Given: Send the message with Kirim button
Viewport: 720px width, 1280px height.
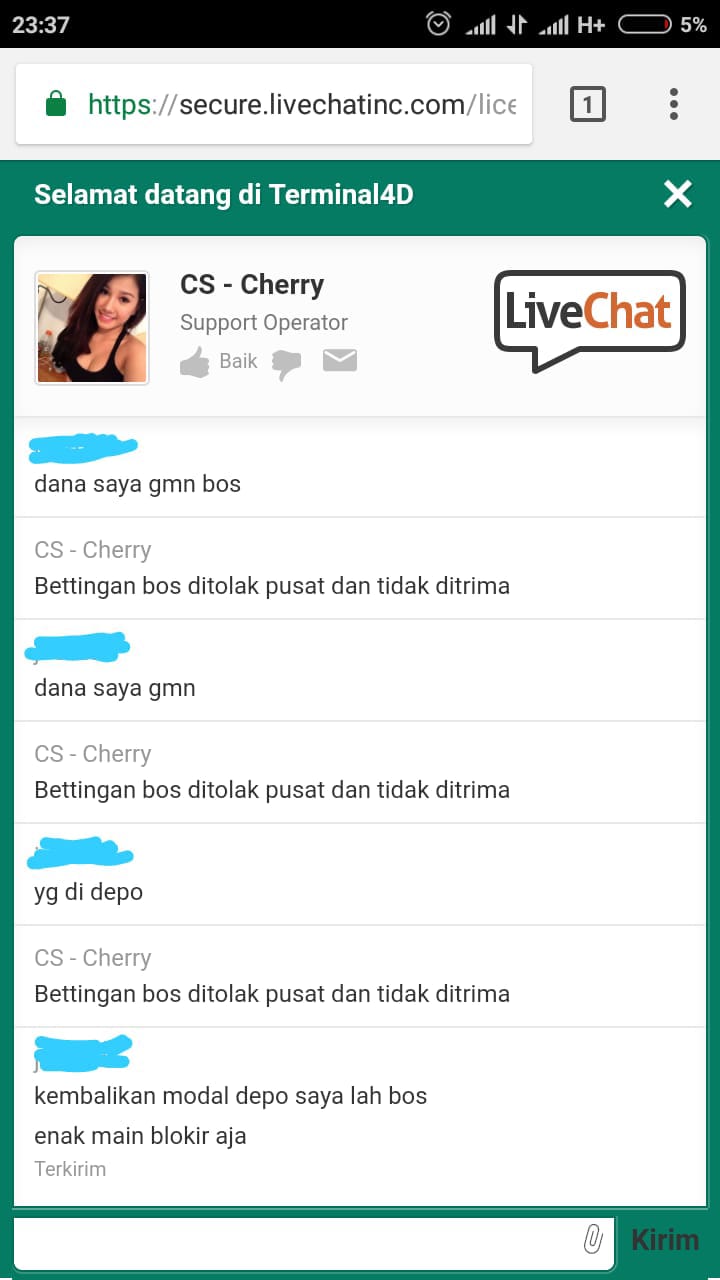Looking at the screenshot, I should [665, 1241].
